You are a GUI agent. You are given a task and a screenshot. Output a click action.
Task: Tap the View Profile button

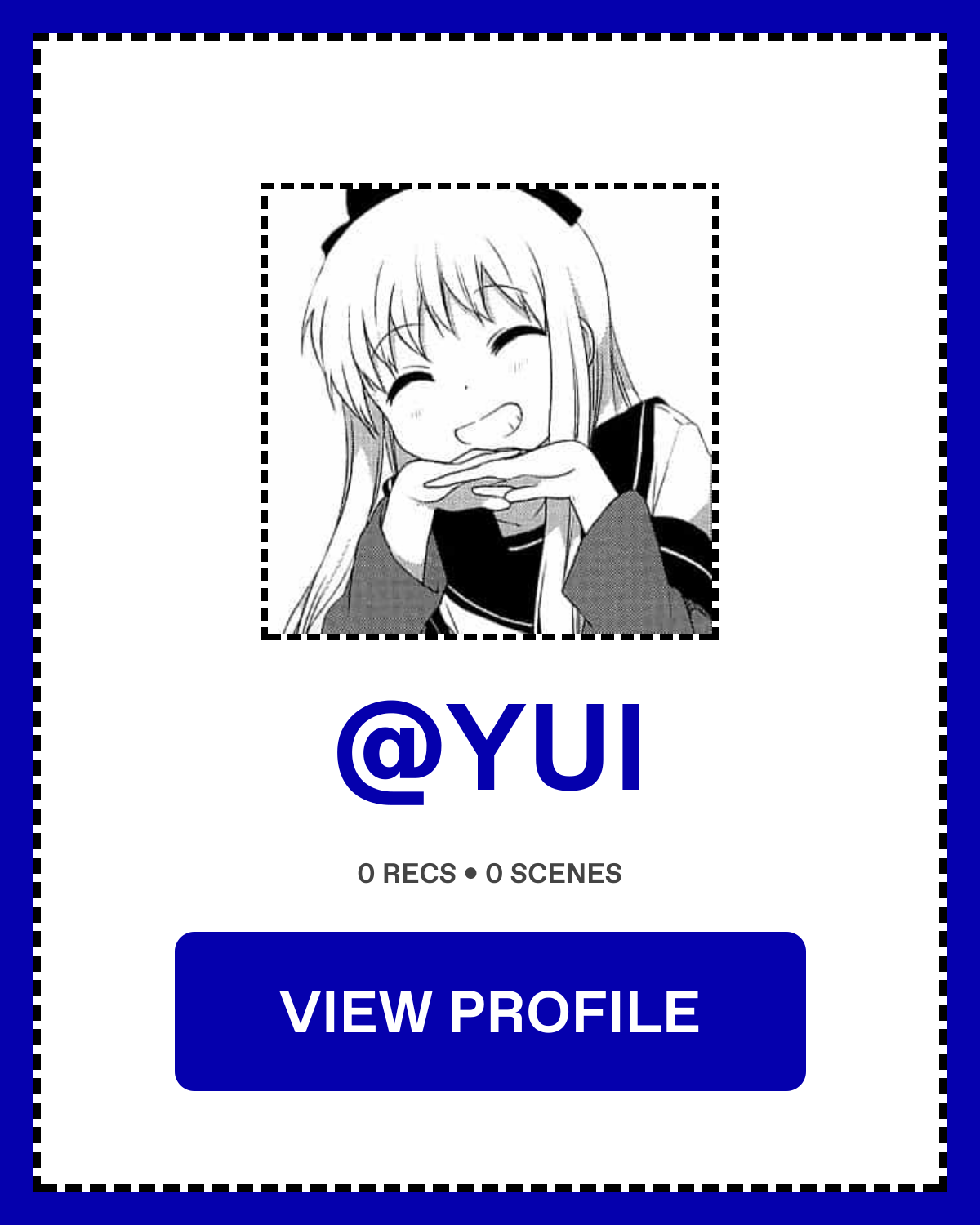pos(490,1011)
